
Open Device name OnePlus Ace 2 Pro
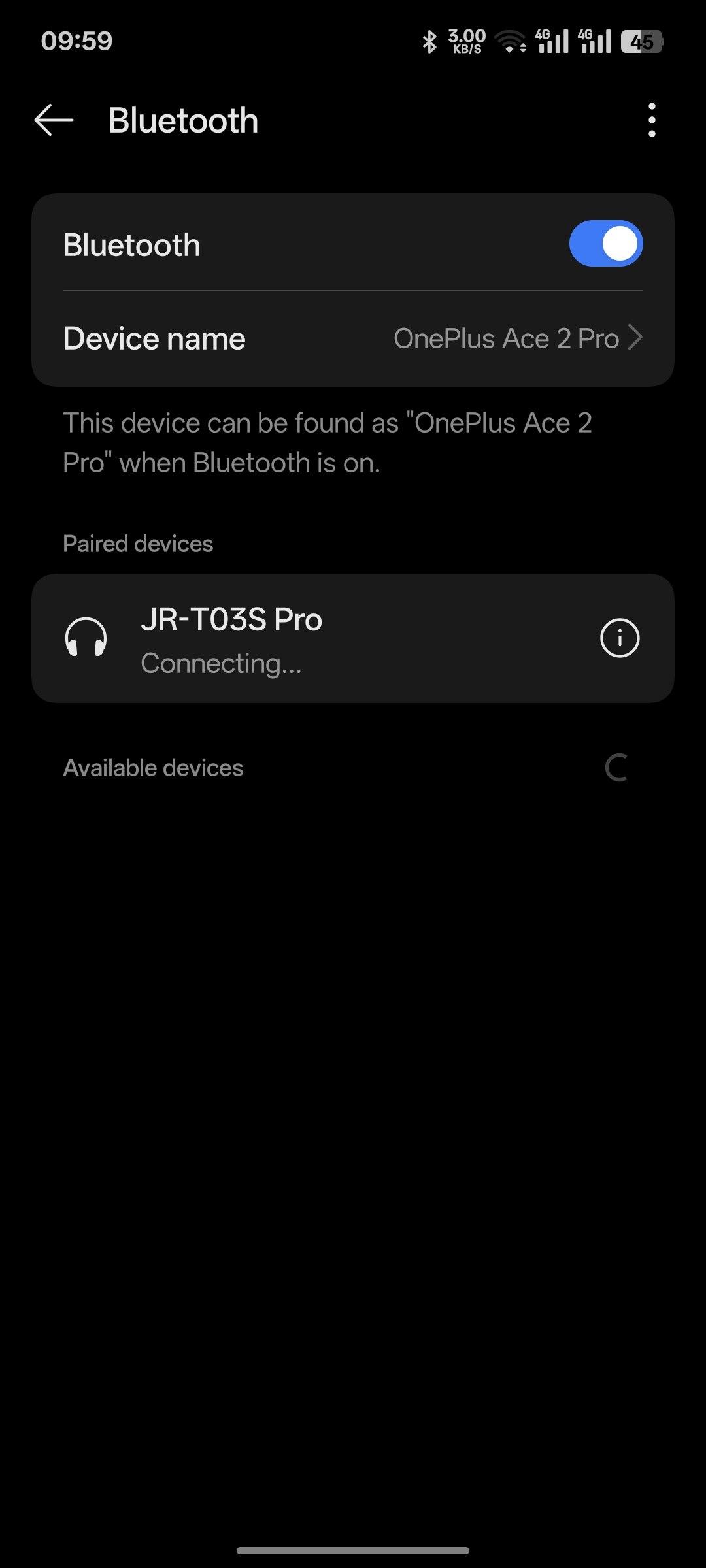pos(353,338)
